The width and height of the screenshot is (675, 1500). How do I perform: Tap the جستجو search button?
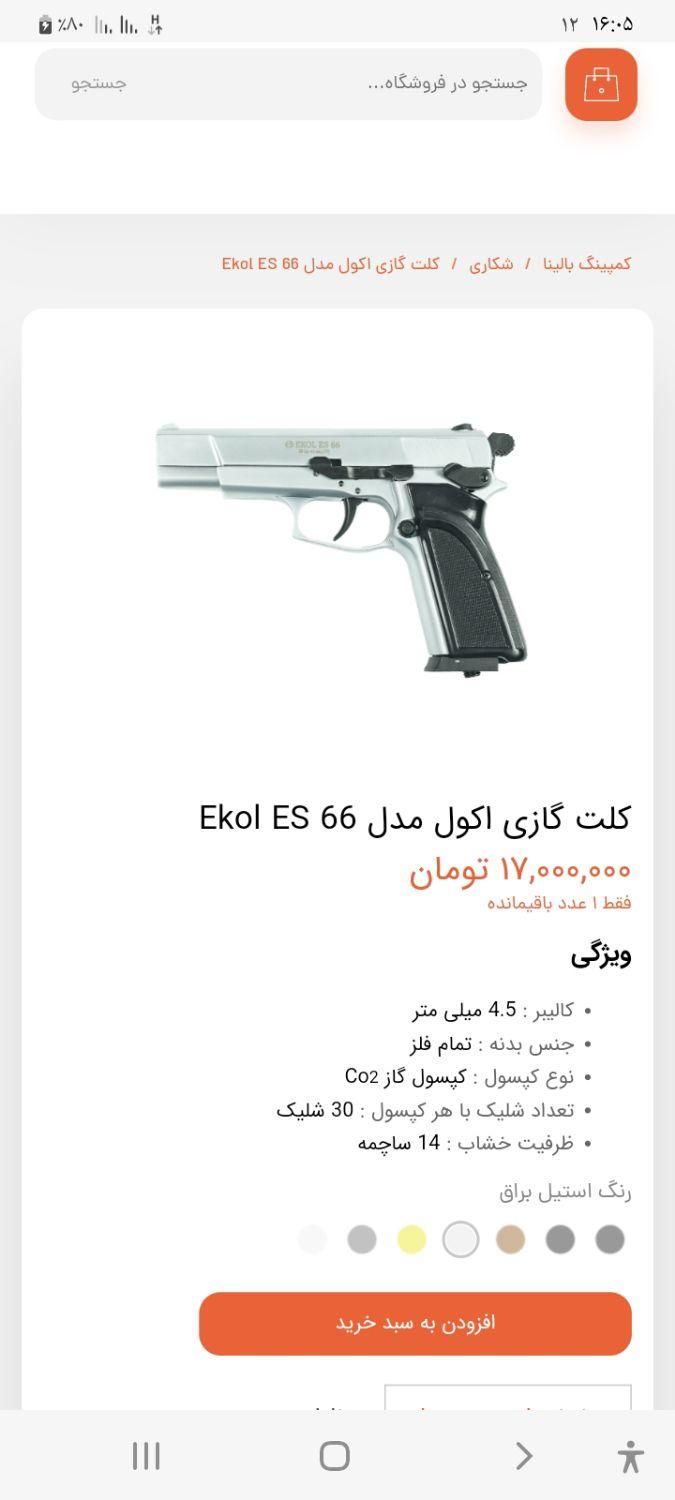pos(99,84)
